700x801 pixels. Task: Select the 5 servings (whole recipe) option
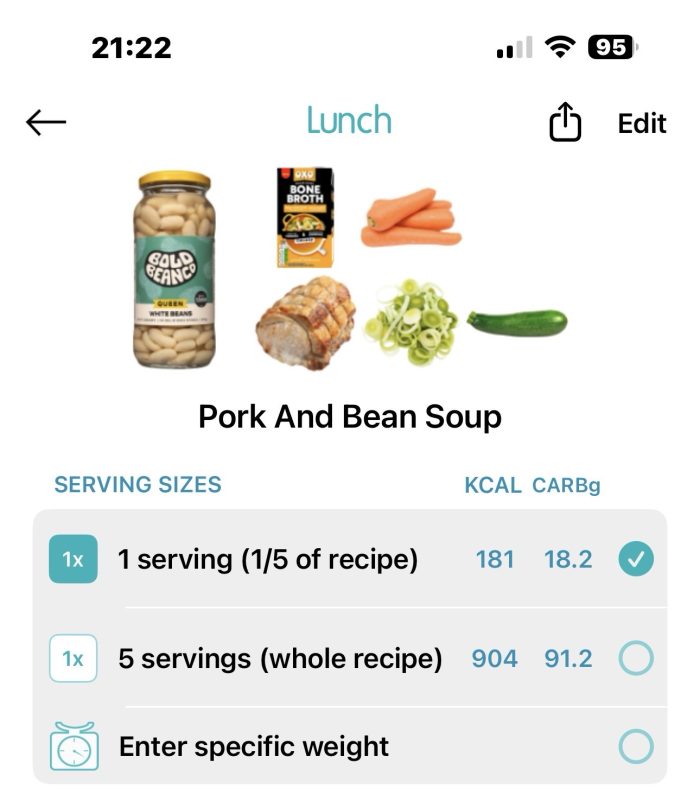636,659
